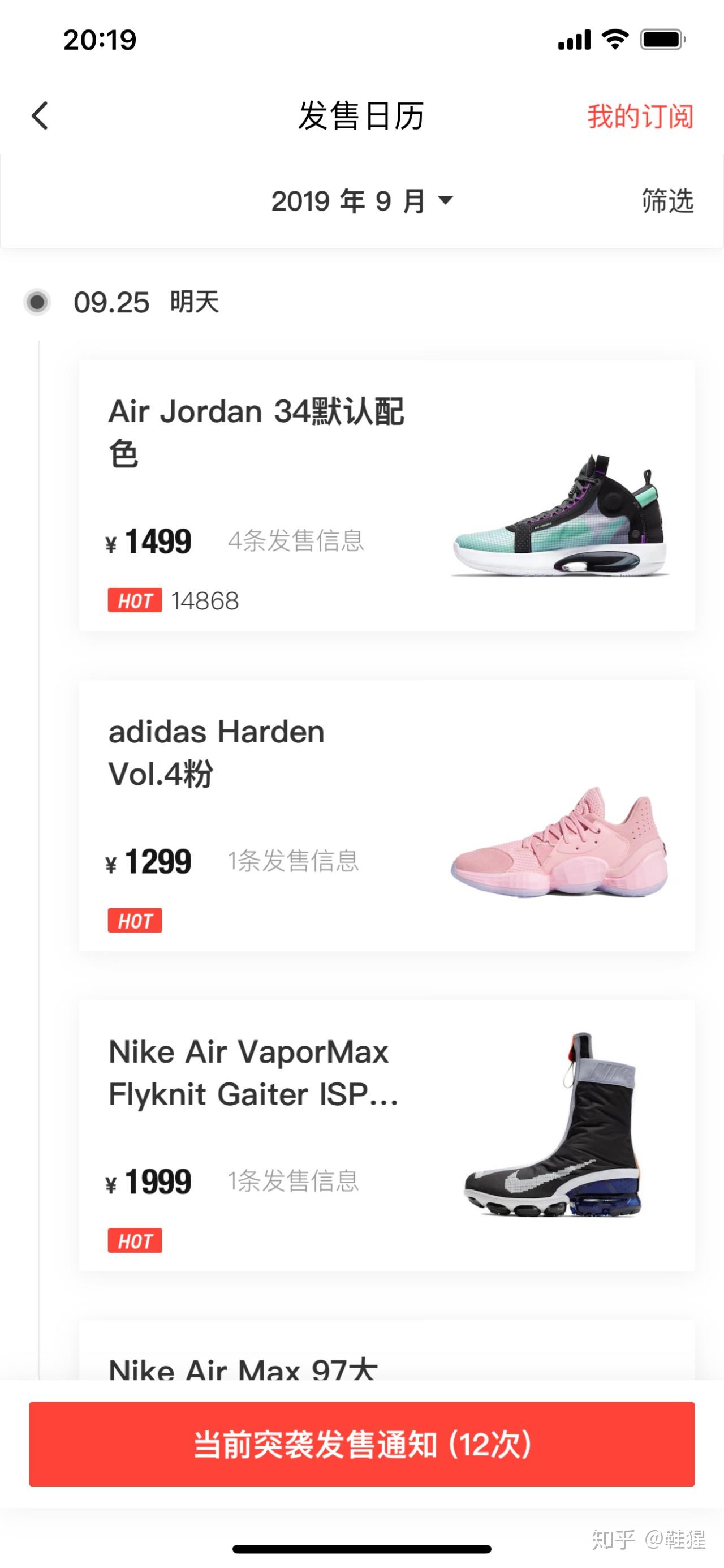This screenshot has width=724, height=1568.
Task: Tap 当前突袭发售通知 (12次) button
Action: [362, 1445]
